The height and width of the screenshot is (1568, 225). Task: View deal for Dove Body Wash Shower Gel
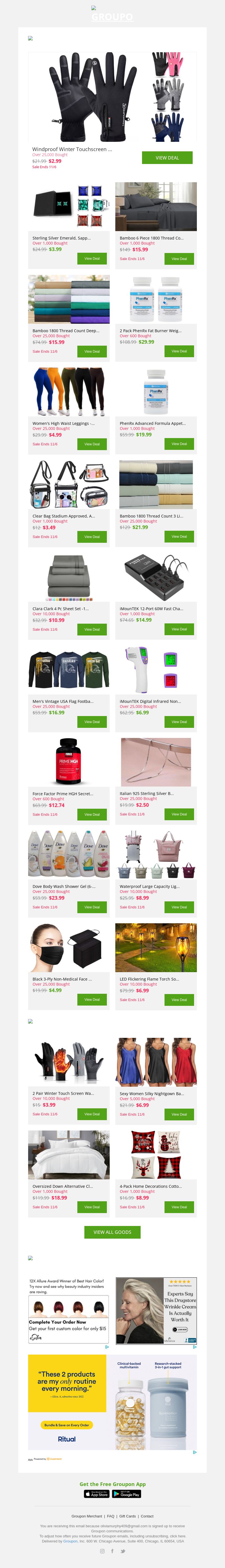pos(92,907)
